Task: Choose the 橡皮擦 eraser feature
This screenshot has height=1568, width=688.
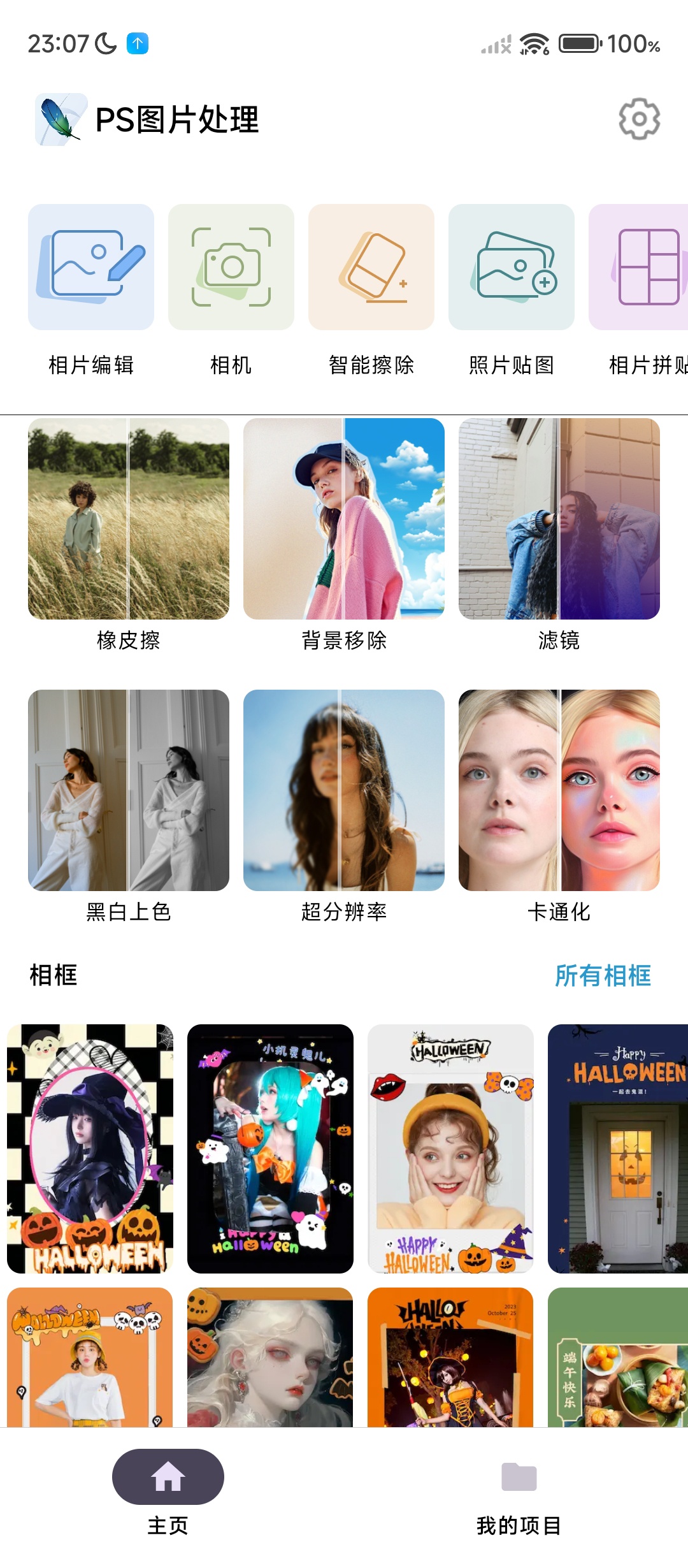Action: 129,519
